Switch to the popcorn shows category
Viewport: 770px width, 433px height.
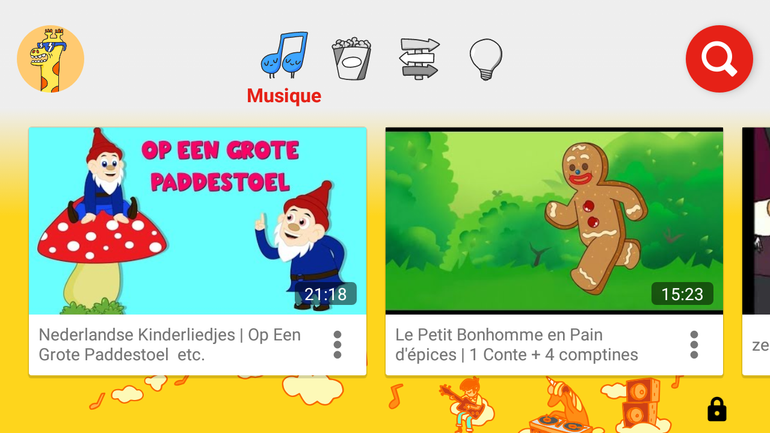(x=351, y=58)
